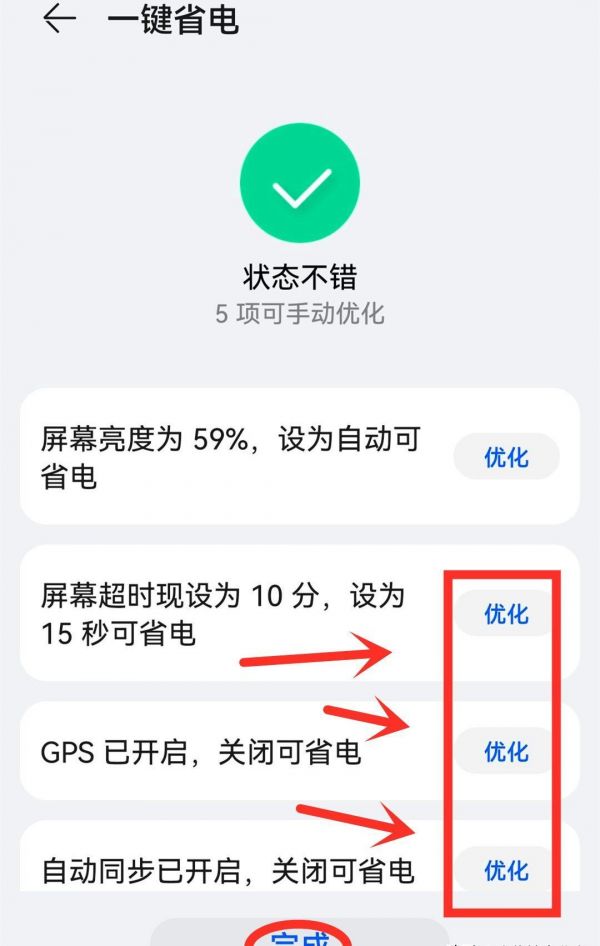Go back from 一键省电 screen
The width and height of the screenshot is (600, 946).
pos(59,20)
